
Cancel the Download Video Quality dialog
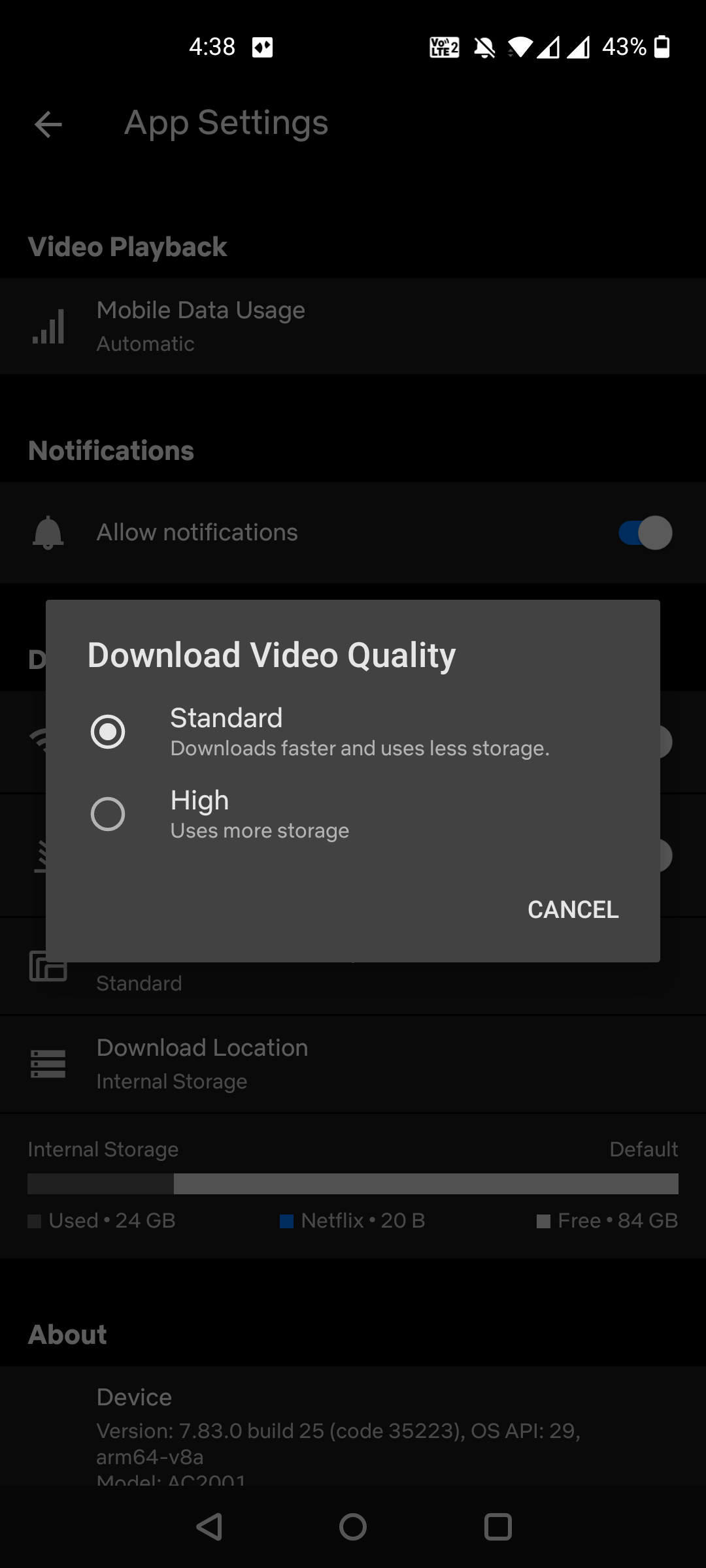[x=573, y=909]
